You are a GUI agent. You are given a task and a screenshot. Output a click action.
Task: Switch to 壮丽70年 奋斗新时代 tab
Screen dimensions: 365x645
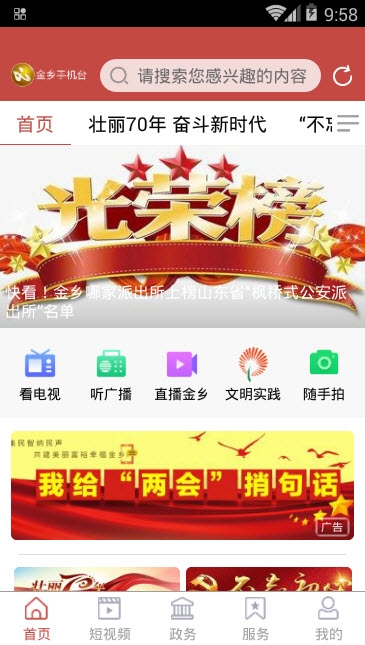[x=177, y=124]
